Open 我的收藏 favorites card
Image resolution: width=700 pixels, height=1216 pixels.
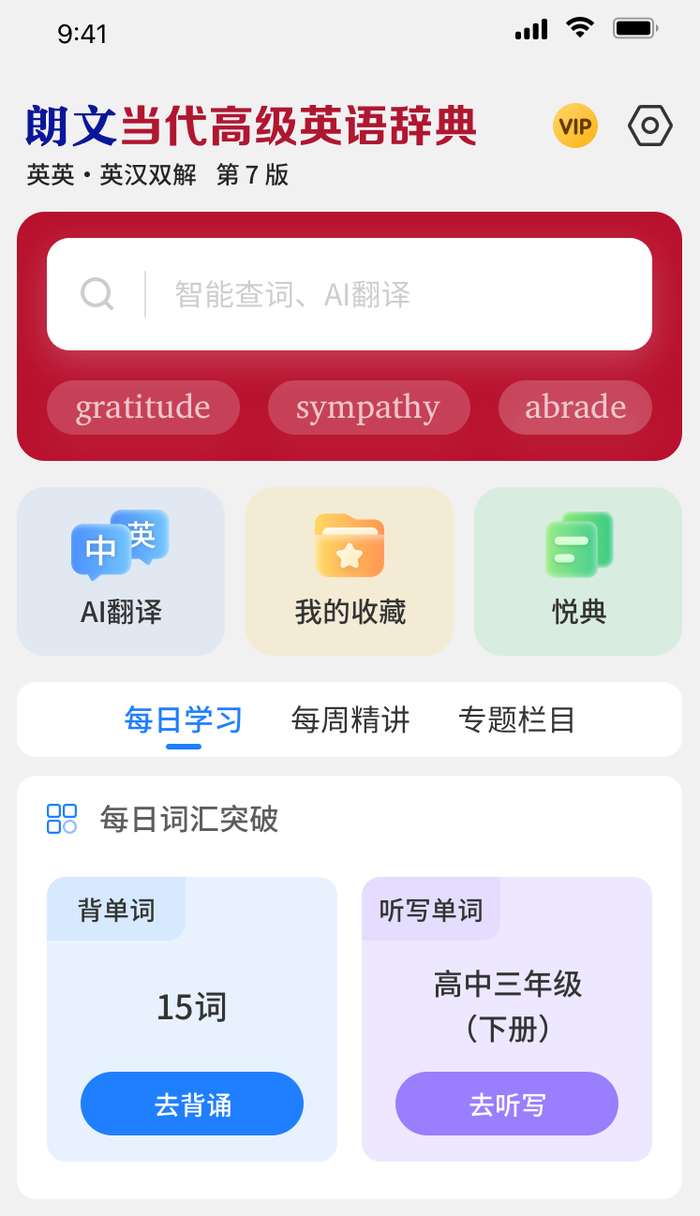(350, 571)
